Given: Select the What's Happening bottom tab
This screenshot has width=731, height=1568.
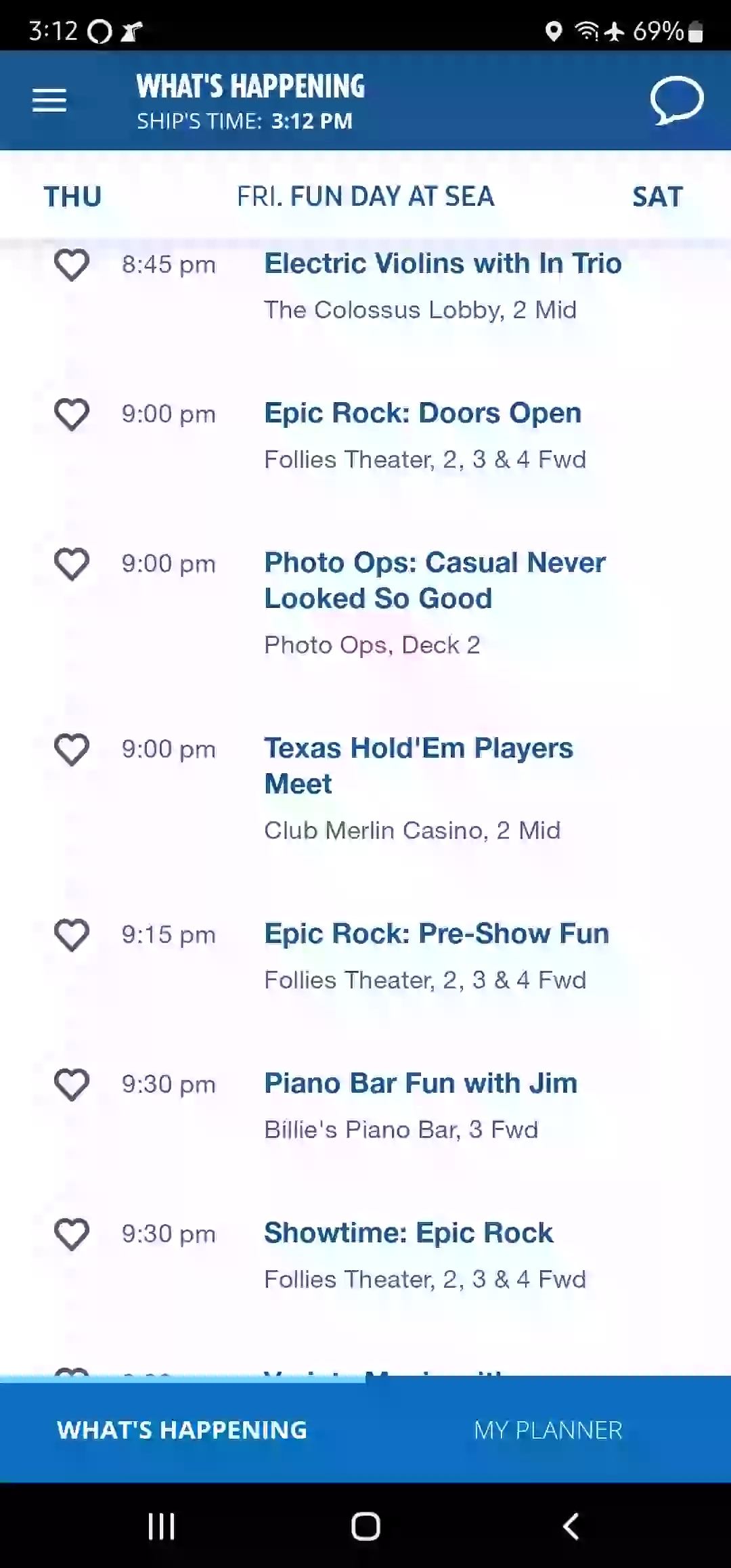Looking at the screenshot, I should point(182,1430).
